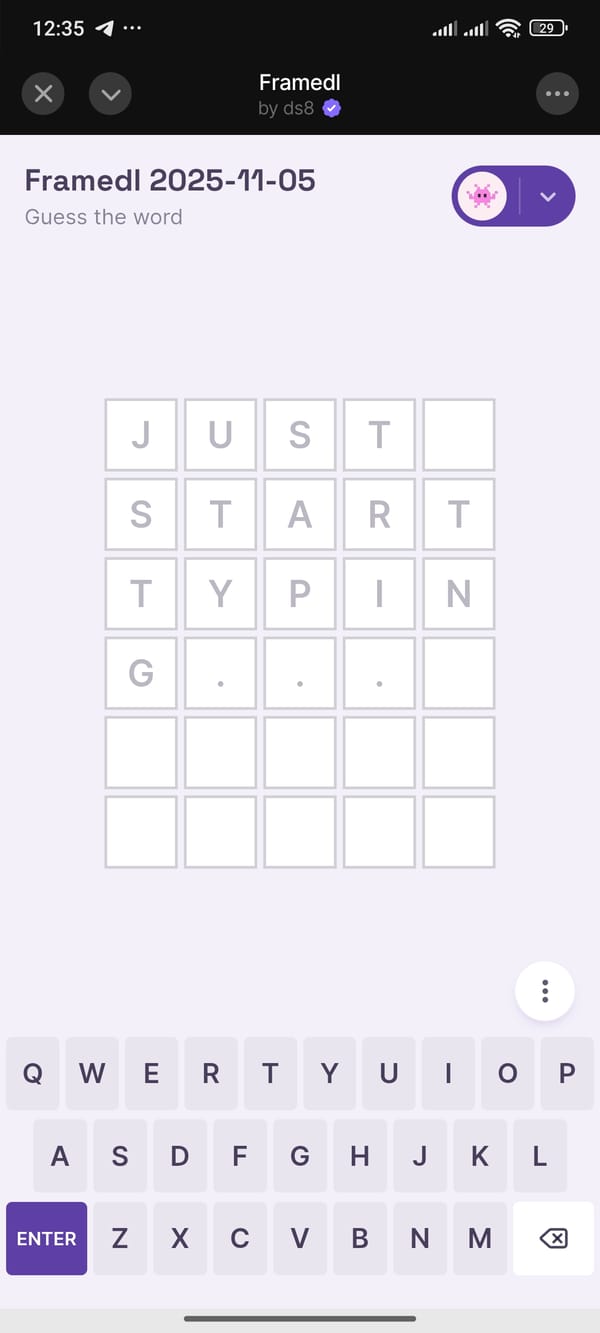Type the letter O
This screenshot has width=600, height=1333.
coord(508,1074)
